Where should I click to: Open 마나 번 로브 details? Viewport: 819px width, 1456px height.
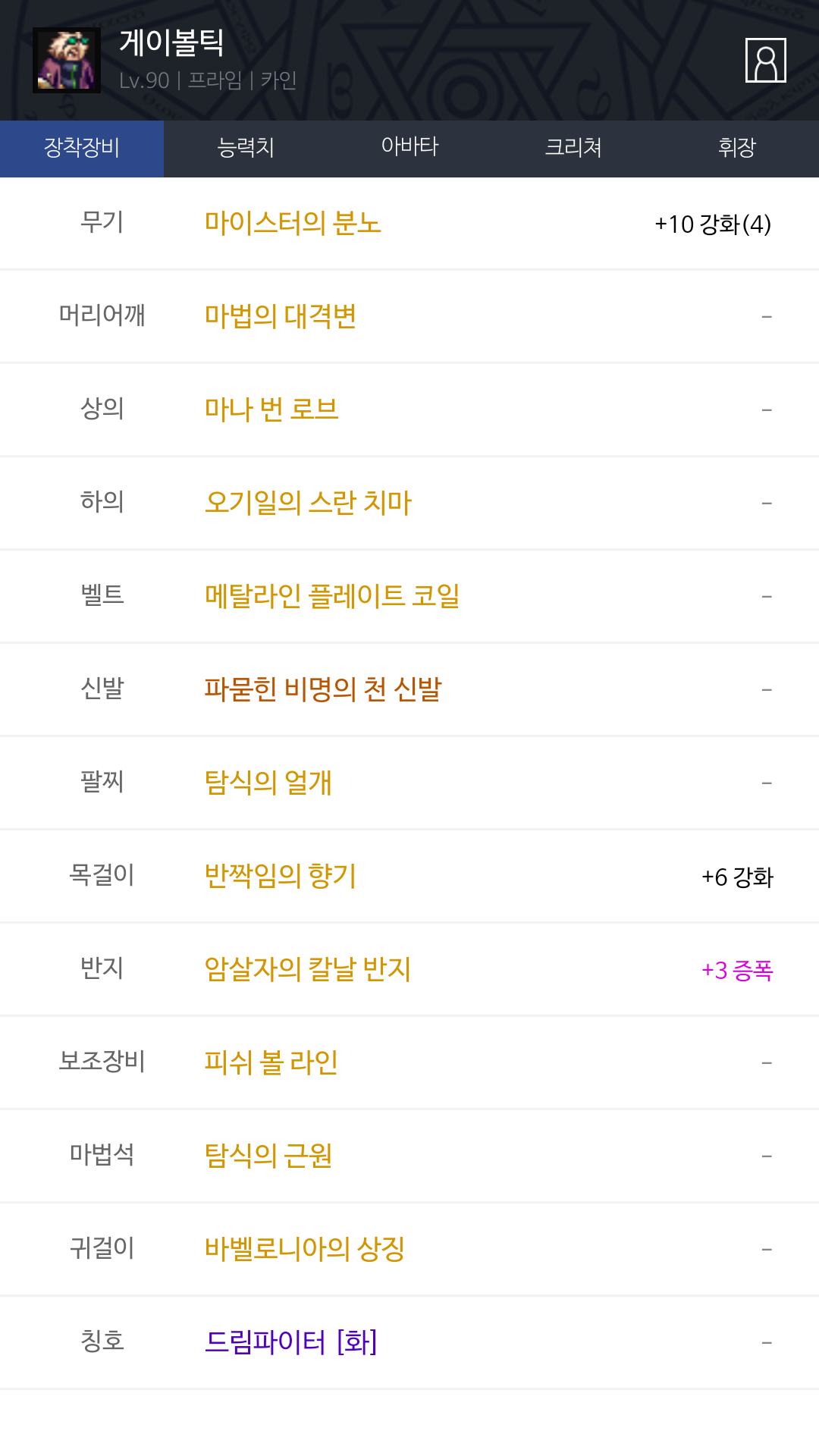pos(271,409)
